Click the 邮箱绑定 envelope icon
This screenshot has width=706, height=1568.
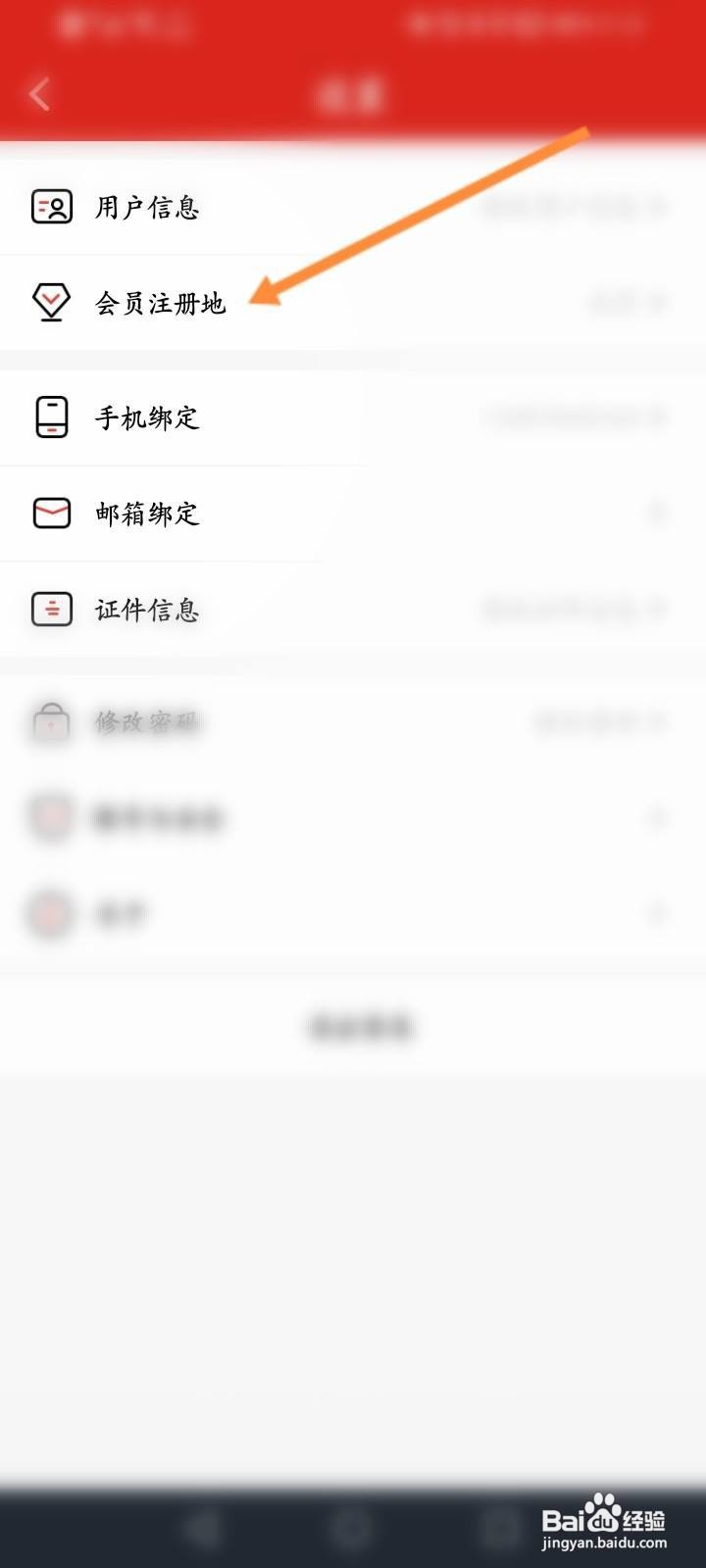tap(52, 513)
